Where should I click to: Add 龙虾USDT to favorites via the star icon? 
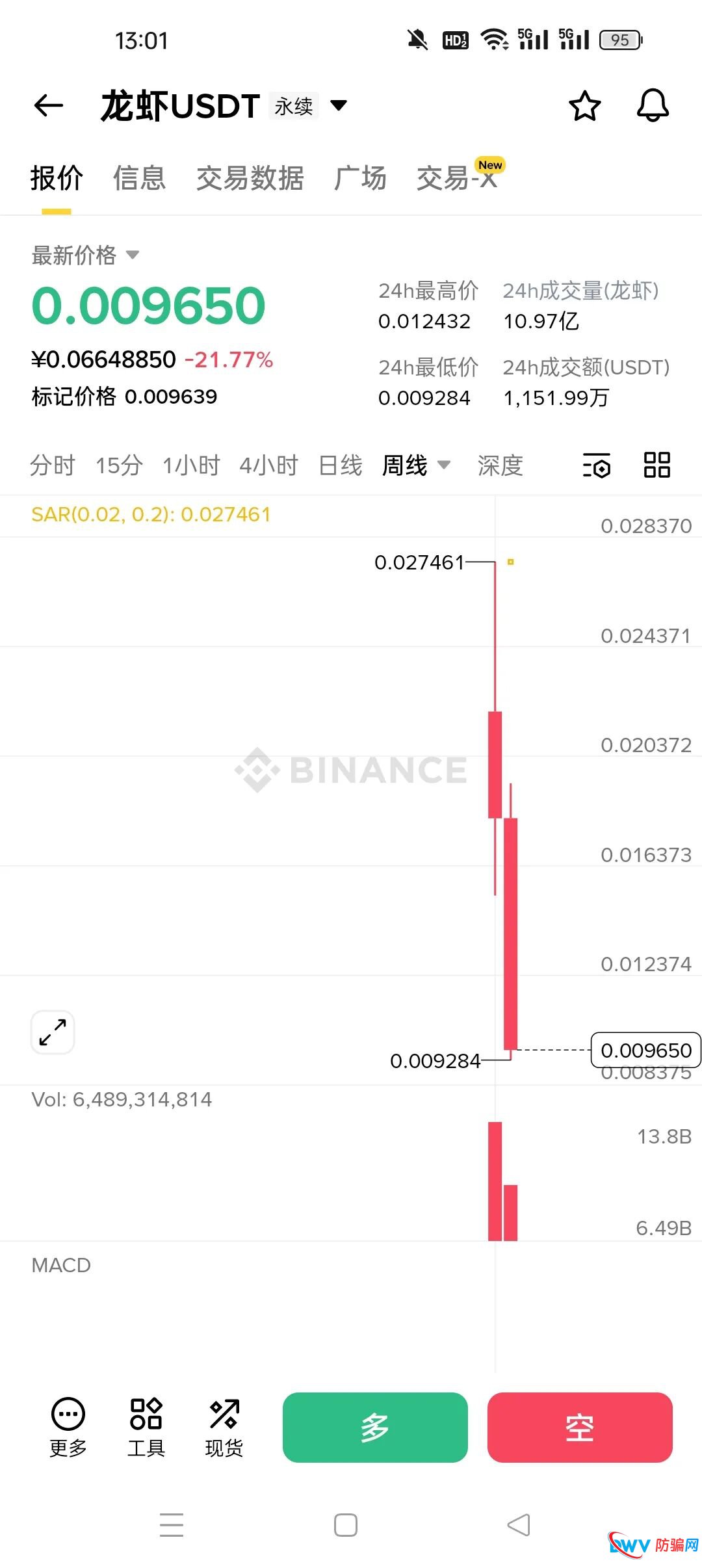584,105
